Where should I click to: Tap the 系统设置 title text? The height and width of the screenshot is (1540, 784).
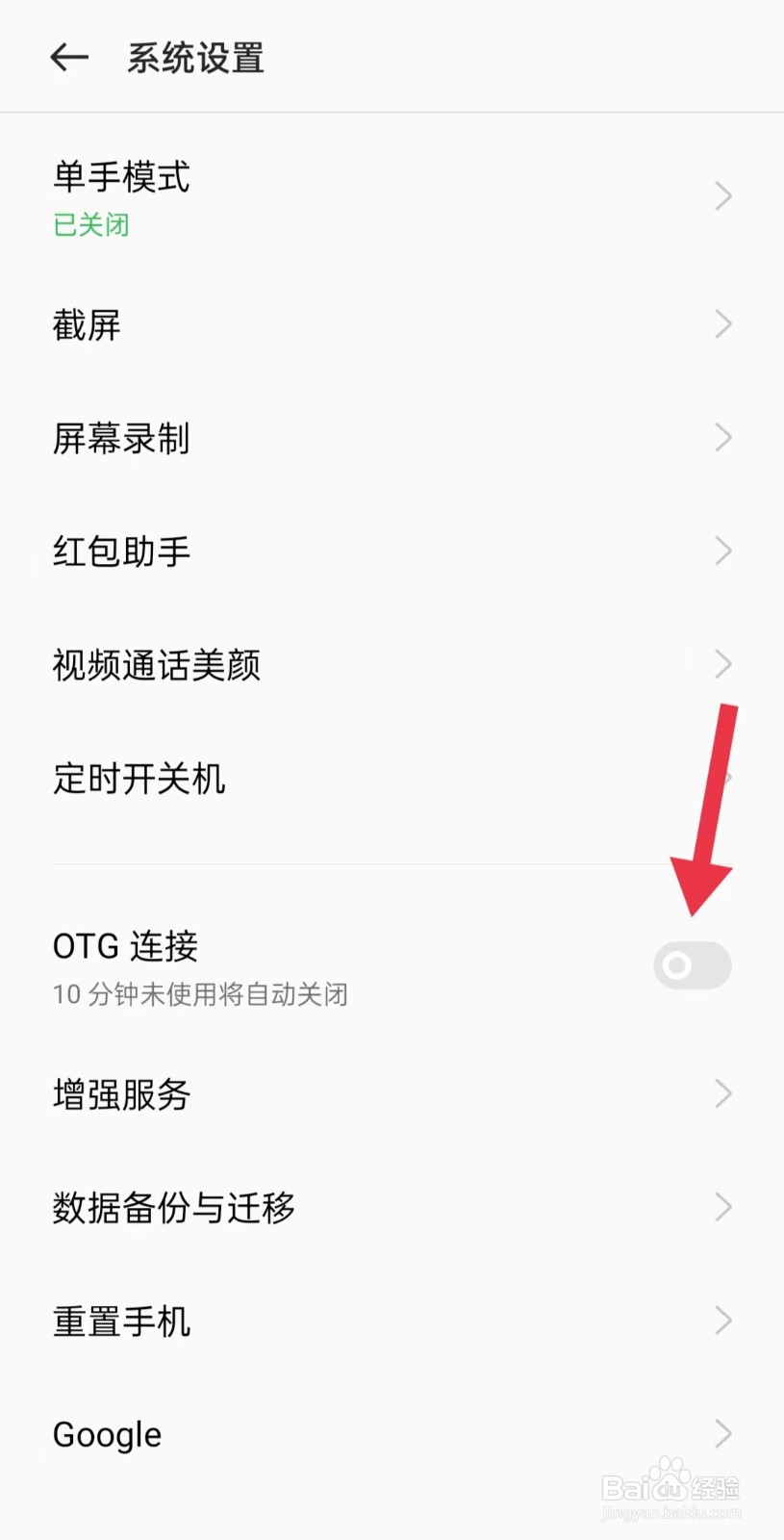[x=194, y=58]
